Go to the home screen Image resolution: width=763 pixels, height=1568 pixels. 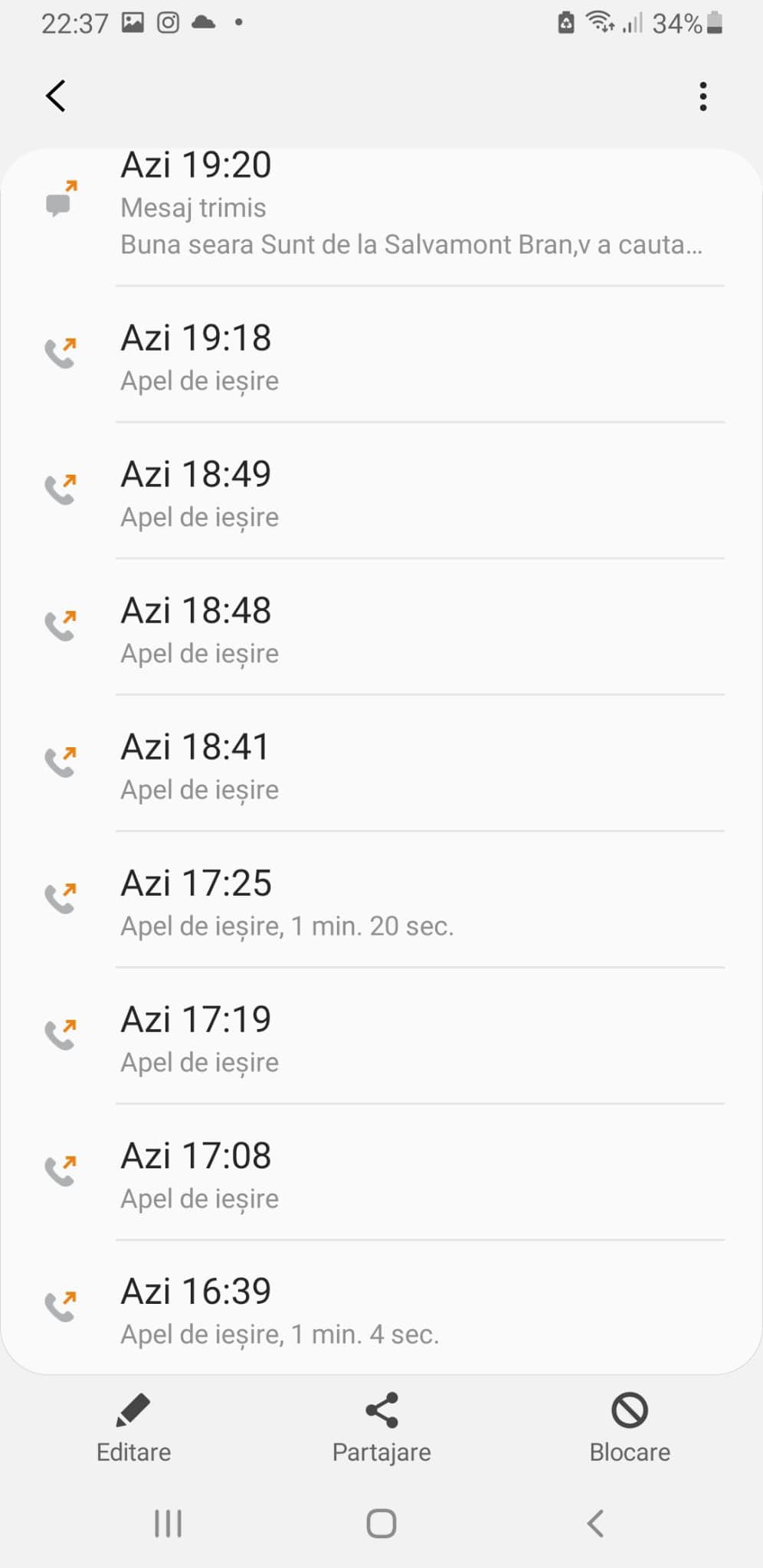click(x=381, y=1524)
